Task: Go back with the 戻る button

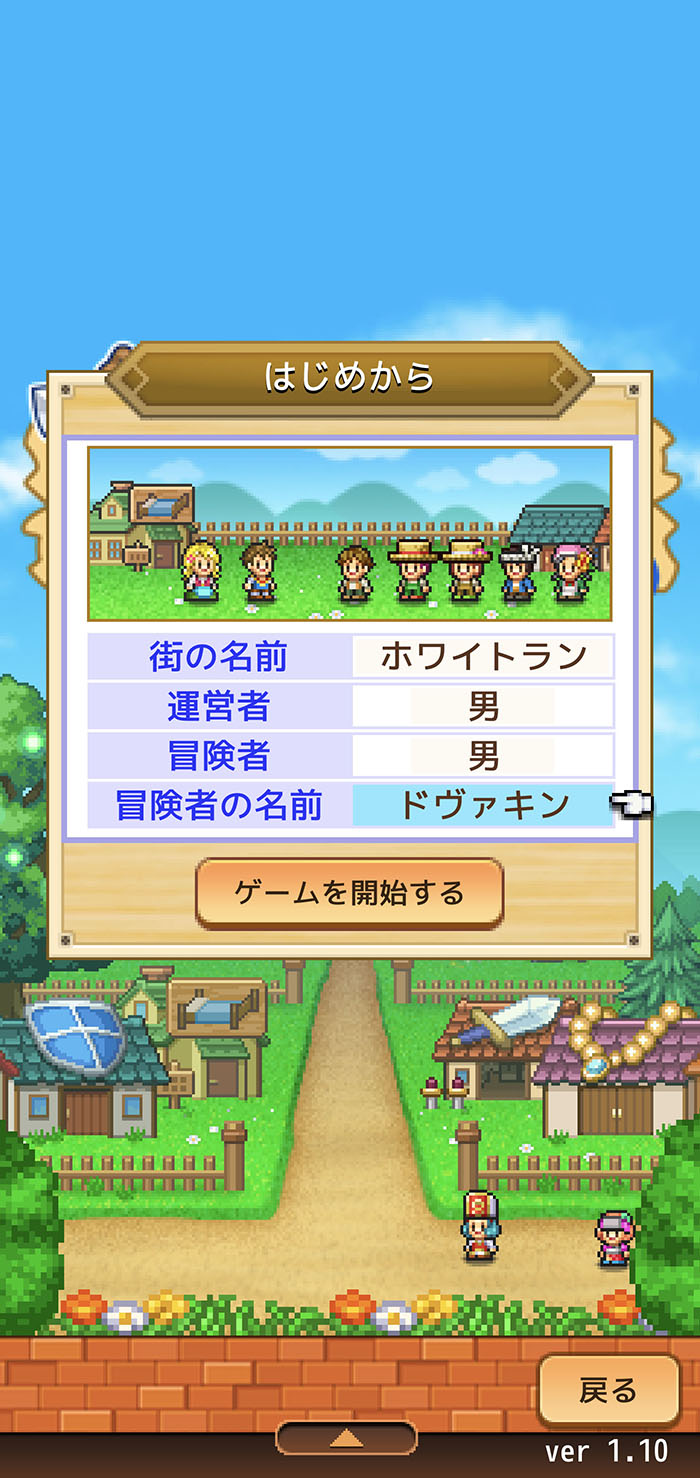Action: tap(607, 1390)
